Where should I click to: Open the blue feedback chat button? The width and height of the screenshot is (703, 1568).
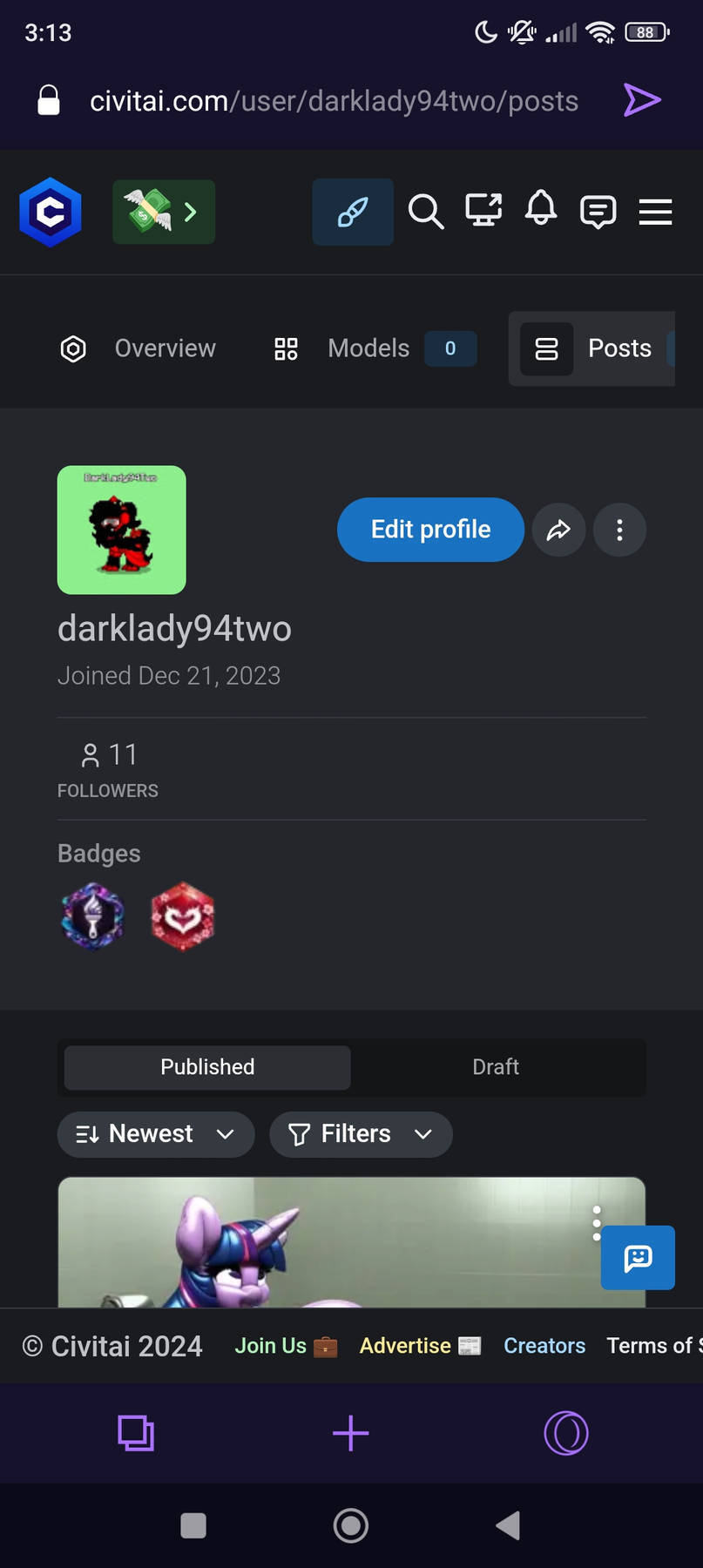[x=638, y=1257]
